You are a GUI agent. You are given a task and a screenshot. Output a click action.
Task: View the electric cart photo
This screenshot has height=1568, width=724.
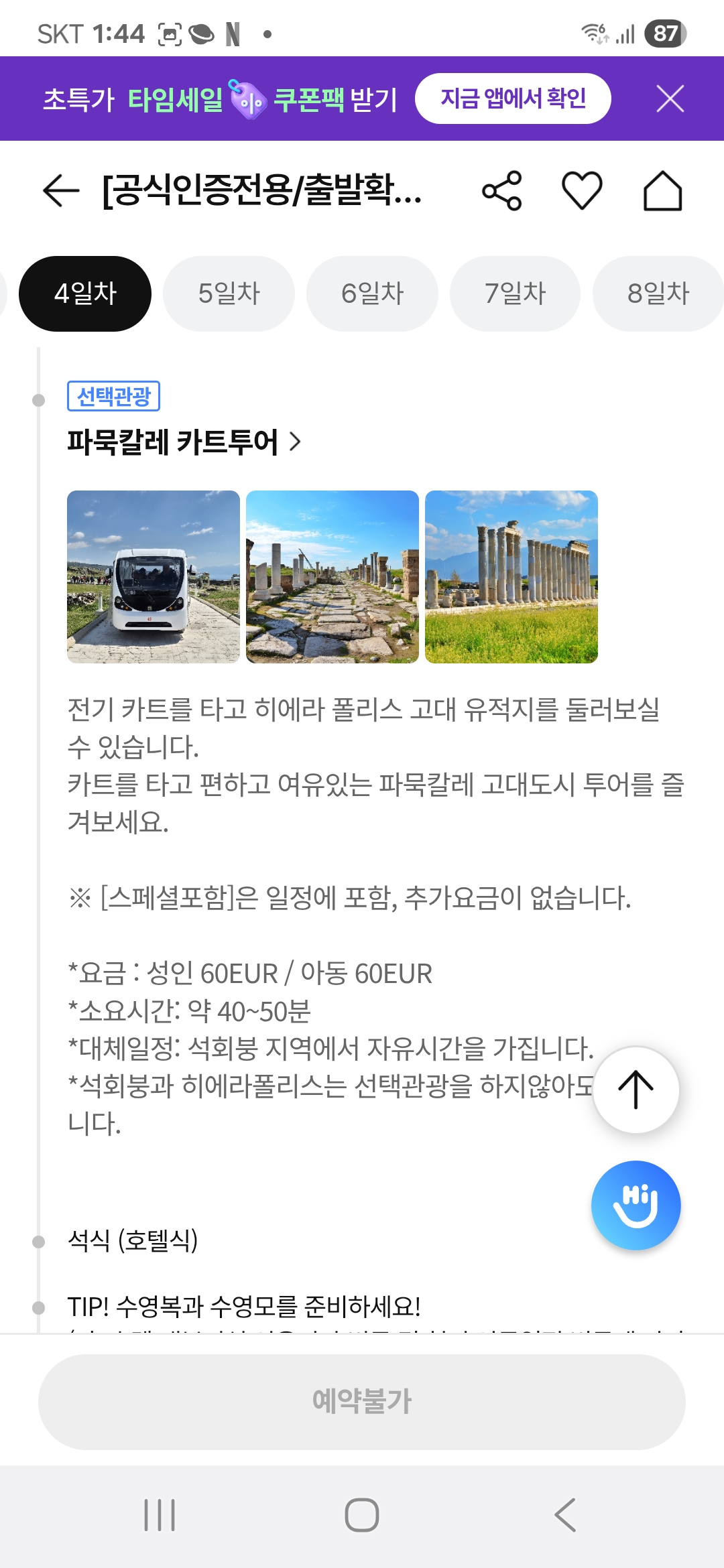154,577
